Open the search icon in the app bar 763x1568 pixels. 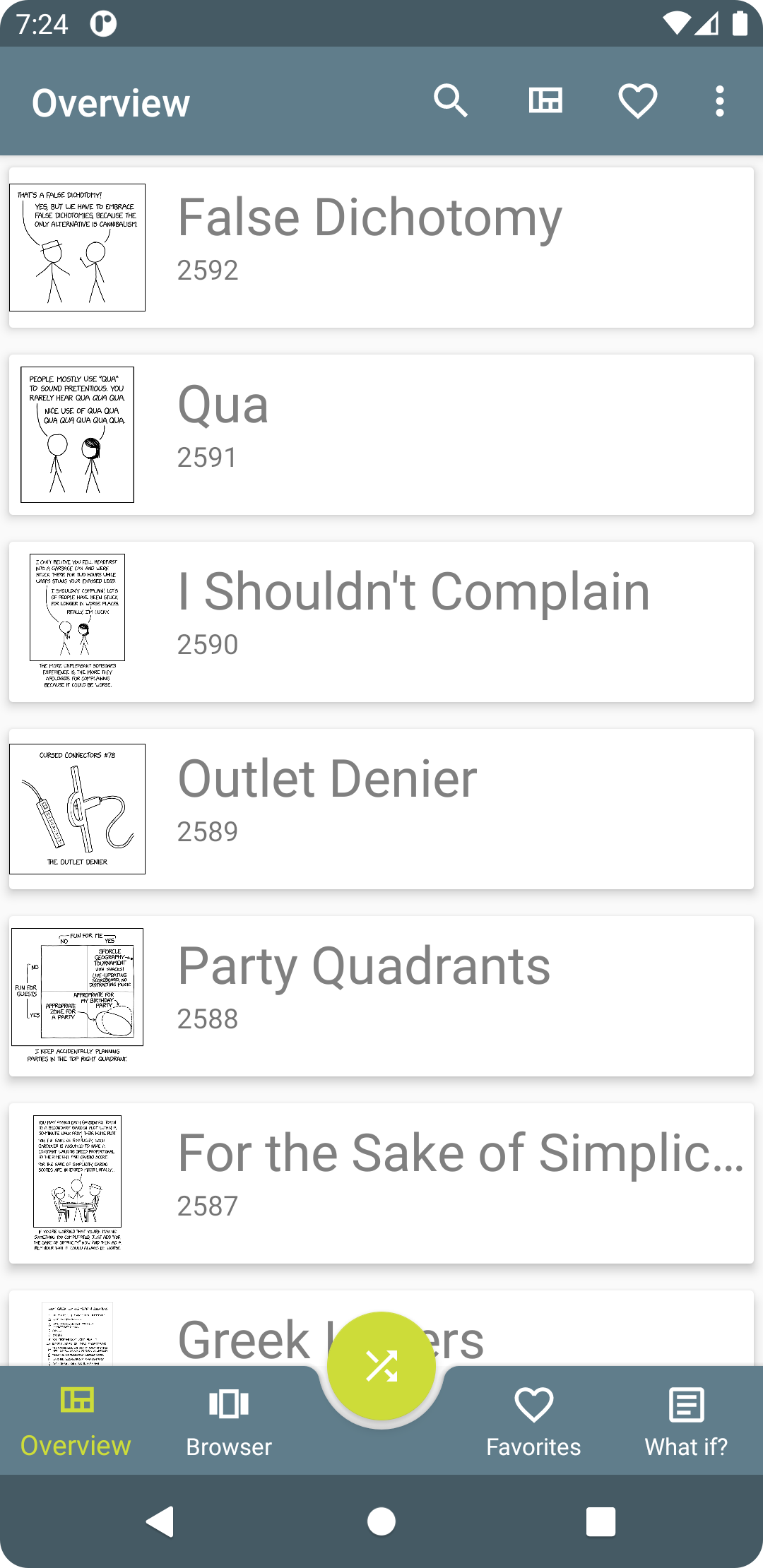tap(451, 101)
